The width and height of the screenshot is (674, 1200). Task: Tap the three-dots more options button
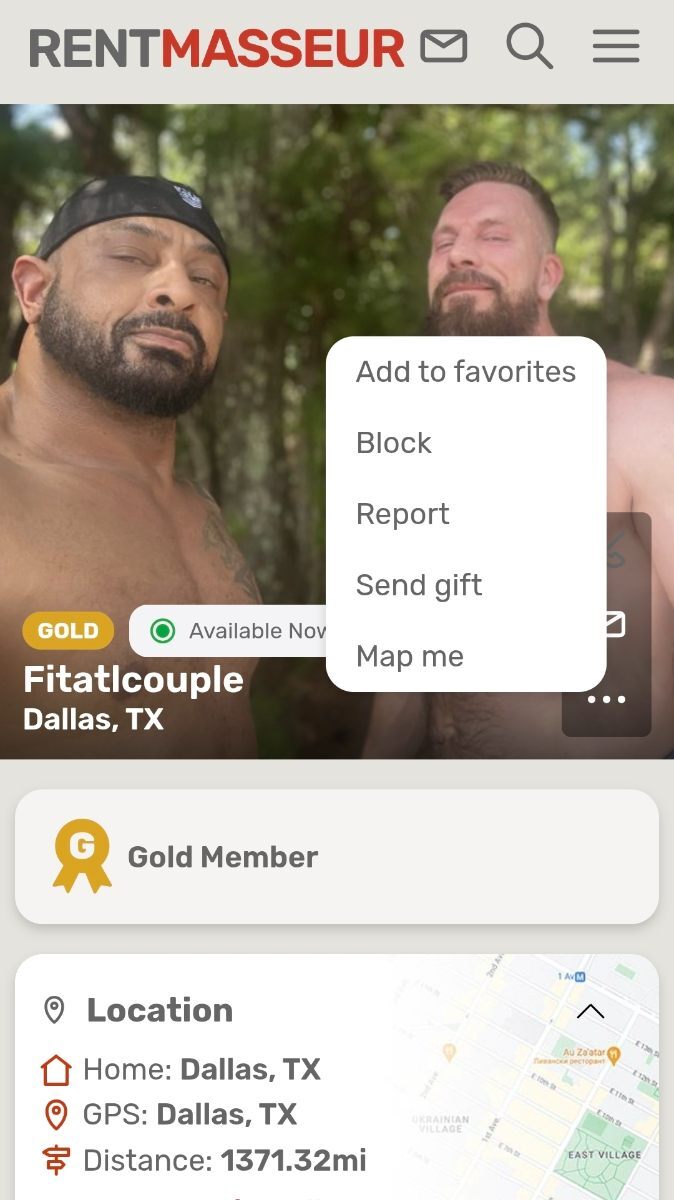(607, 700)
